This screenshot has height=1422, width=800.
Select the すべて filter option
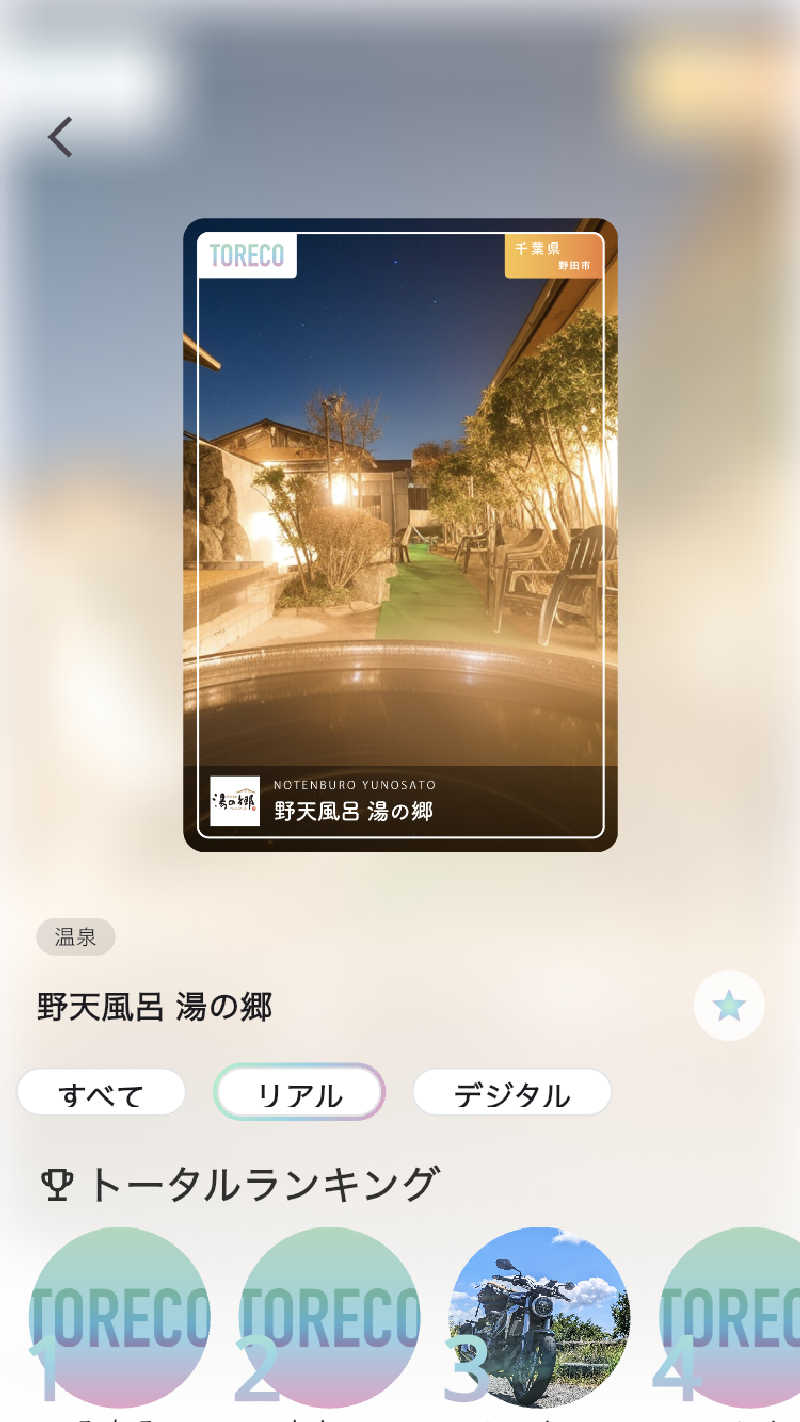point(101,1092)
